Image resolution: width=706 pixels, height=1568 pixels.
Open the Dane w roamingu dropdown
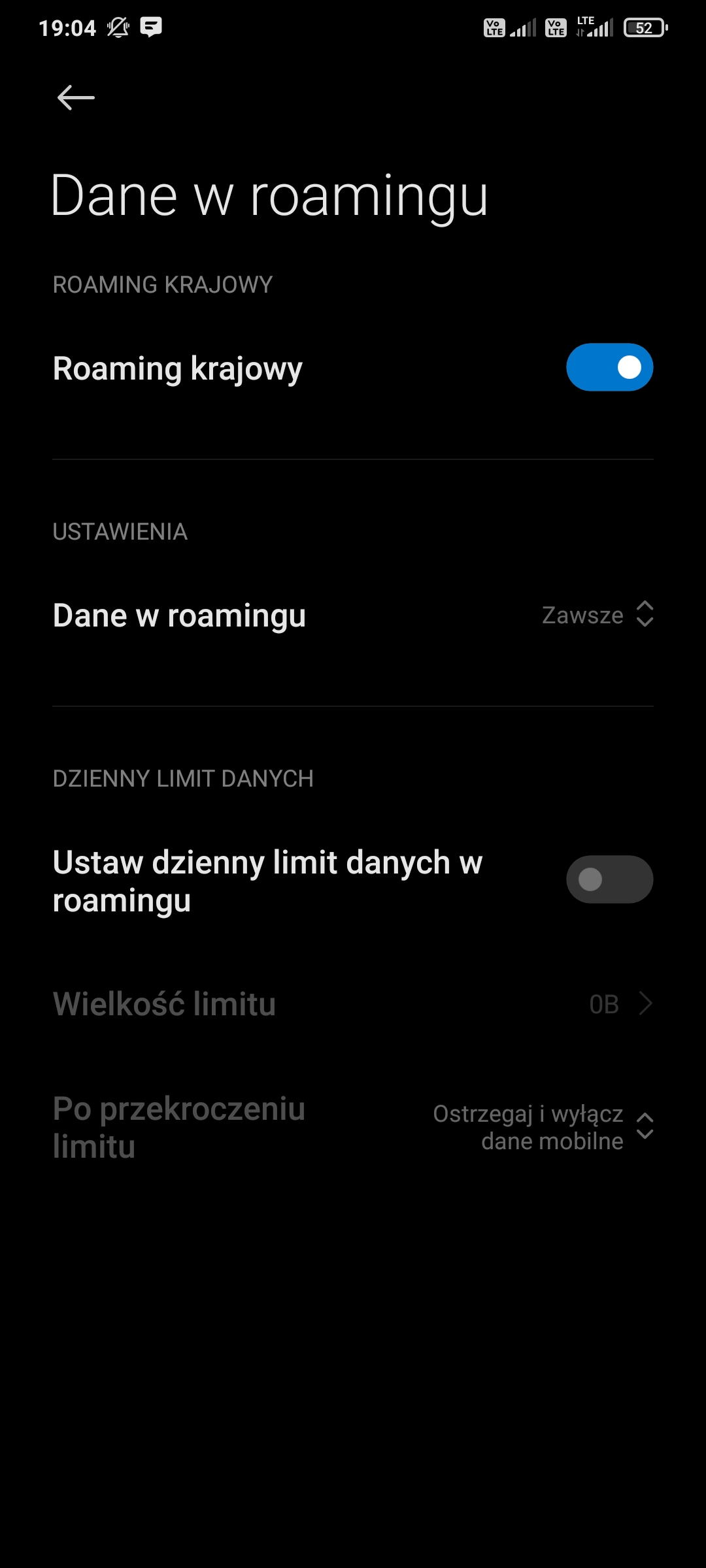pos(597,615)
